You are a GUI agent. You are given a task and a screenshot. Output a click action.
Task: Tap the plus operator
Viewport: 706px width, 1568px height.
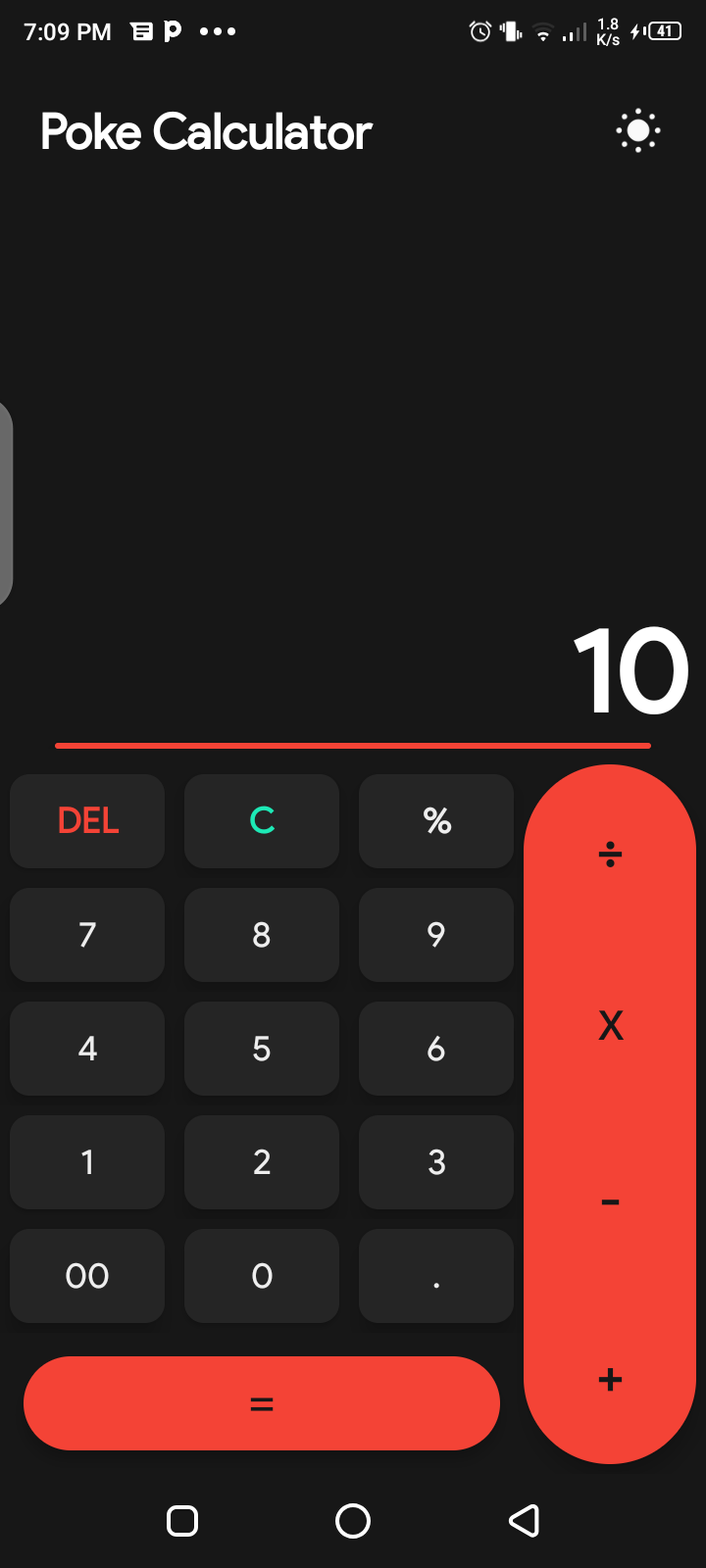click(610, 1380)
